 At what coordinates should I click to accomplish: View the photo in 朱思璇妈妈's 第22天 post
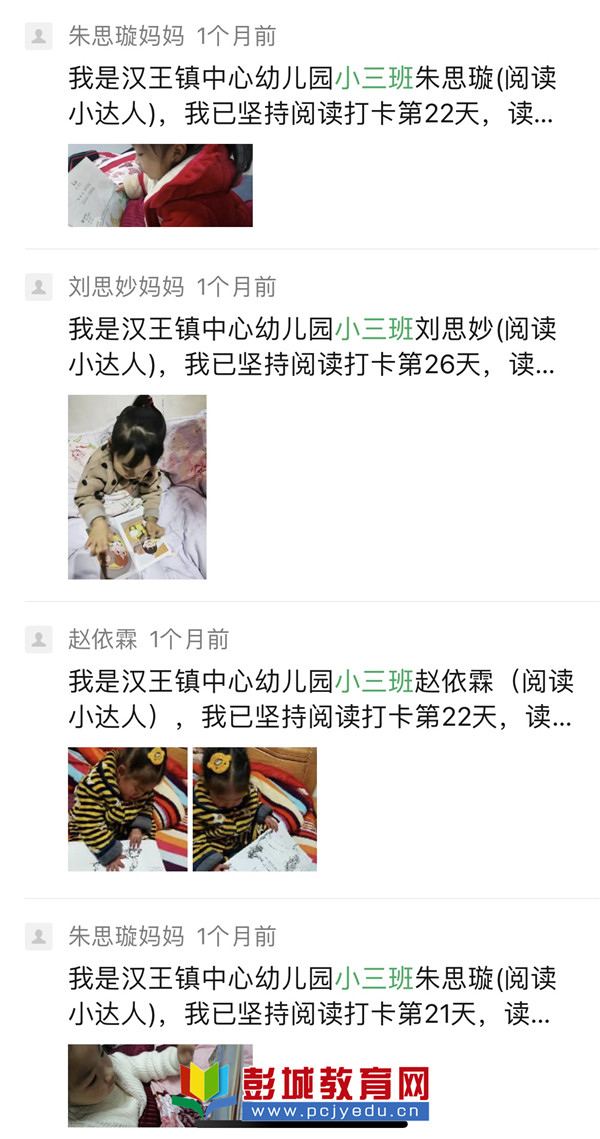pyautogui.click(x=160, y=185)
